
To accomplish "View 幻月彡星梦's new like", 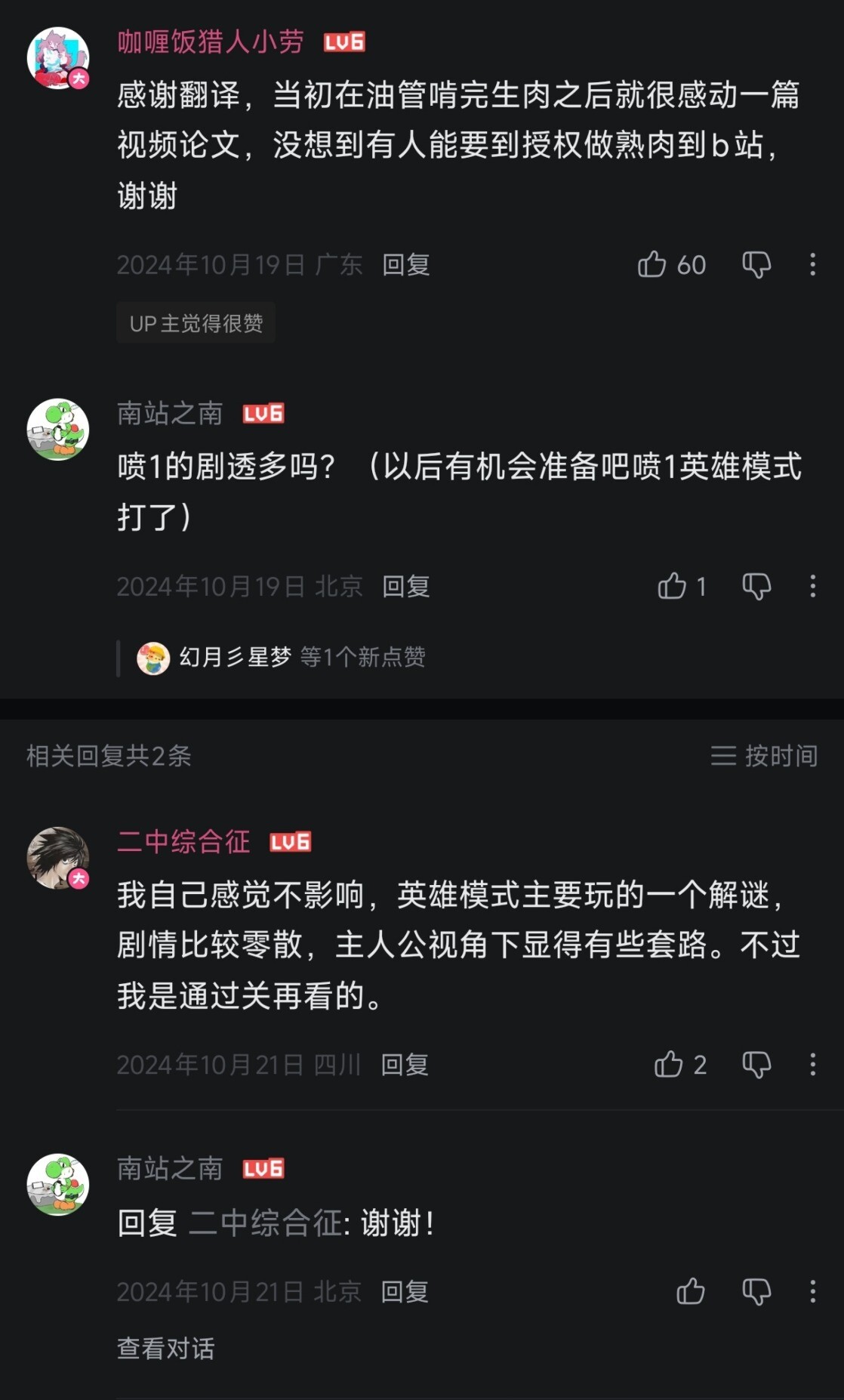I will 281,657.
